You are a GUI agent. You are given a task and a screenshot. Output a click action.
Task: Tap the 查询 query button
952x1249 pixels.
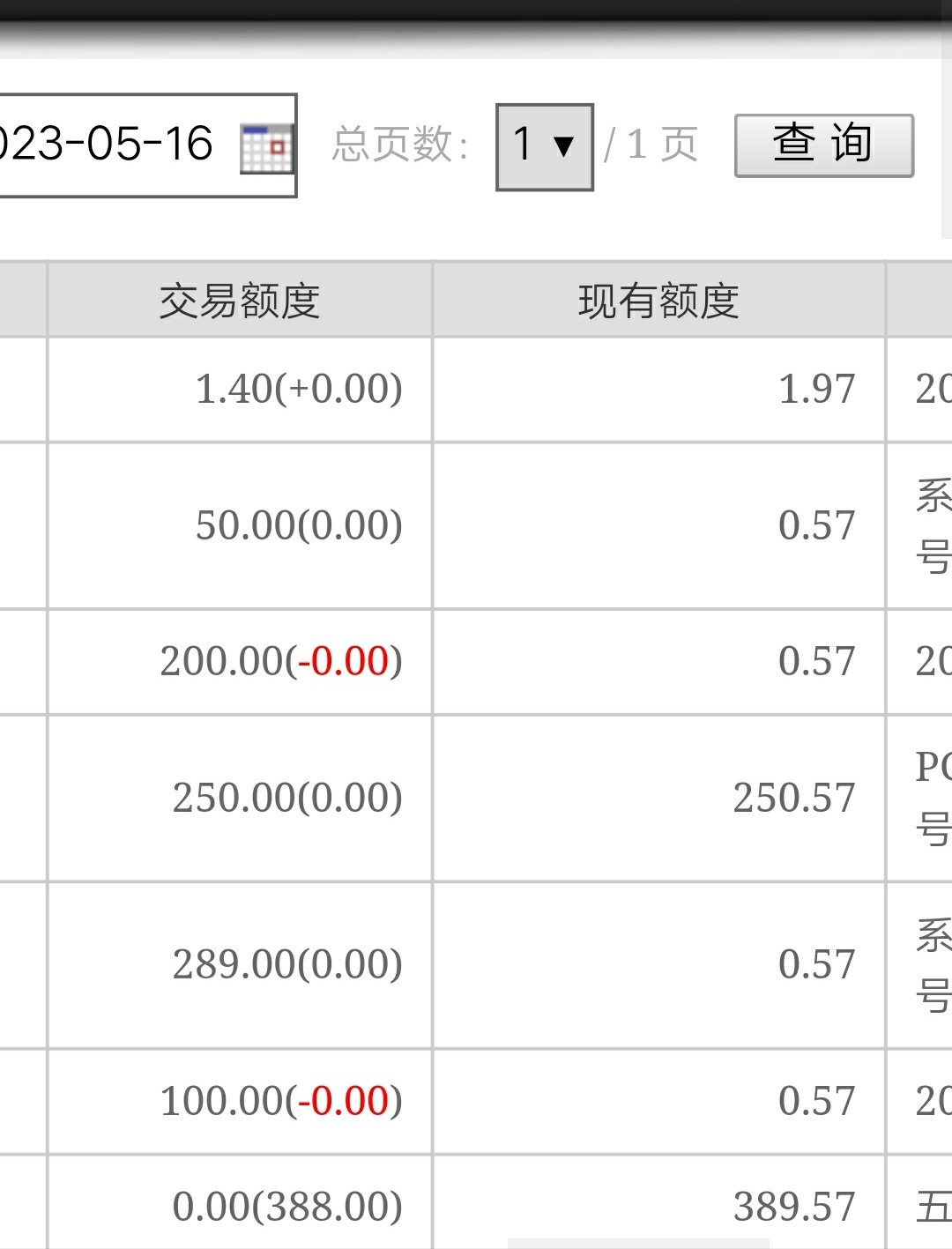[823, 145]
